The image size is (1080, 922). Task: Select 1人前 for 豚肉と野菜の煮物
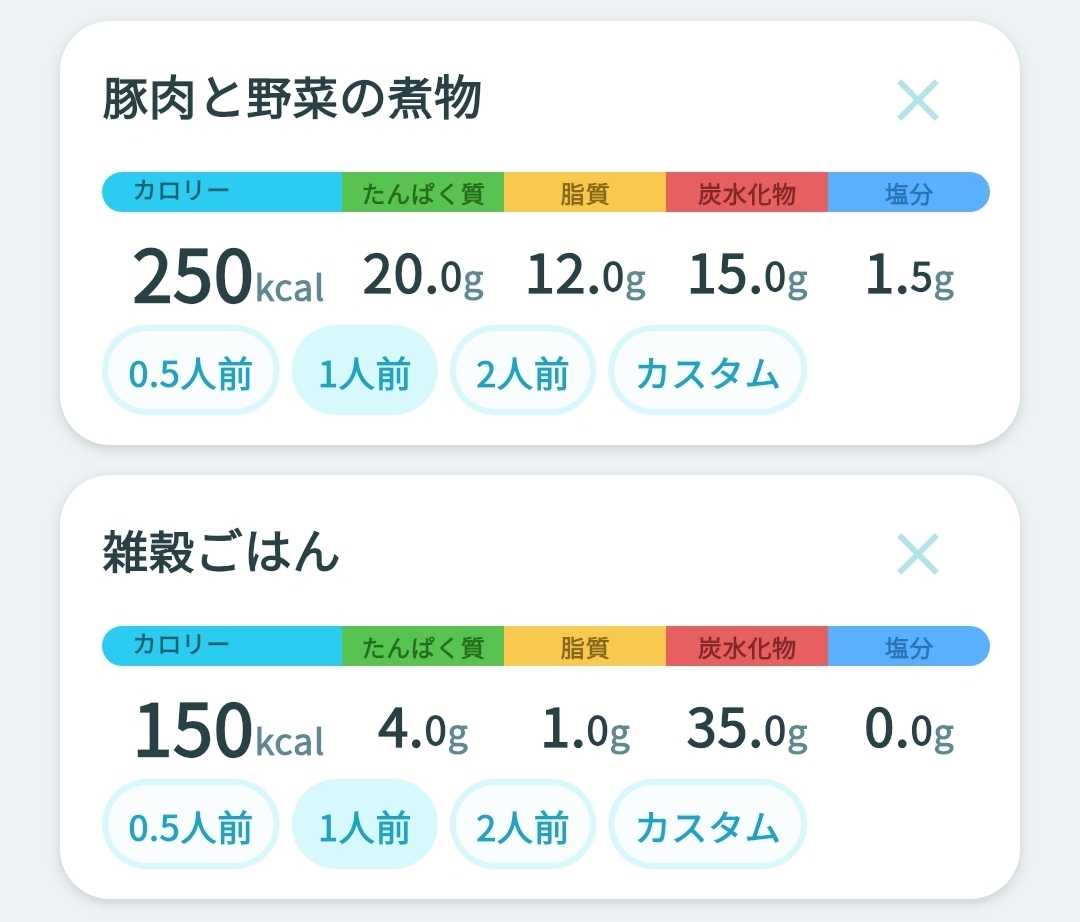[x=364, y=370]
